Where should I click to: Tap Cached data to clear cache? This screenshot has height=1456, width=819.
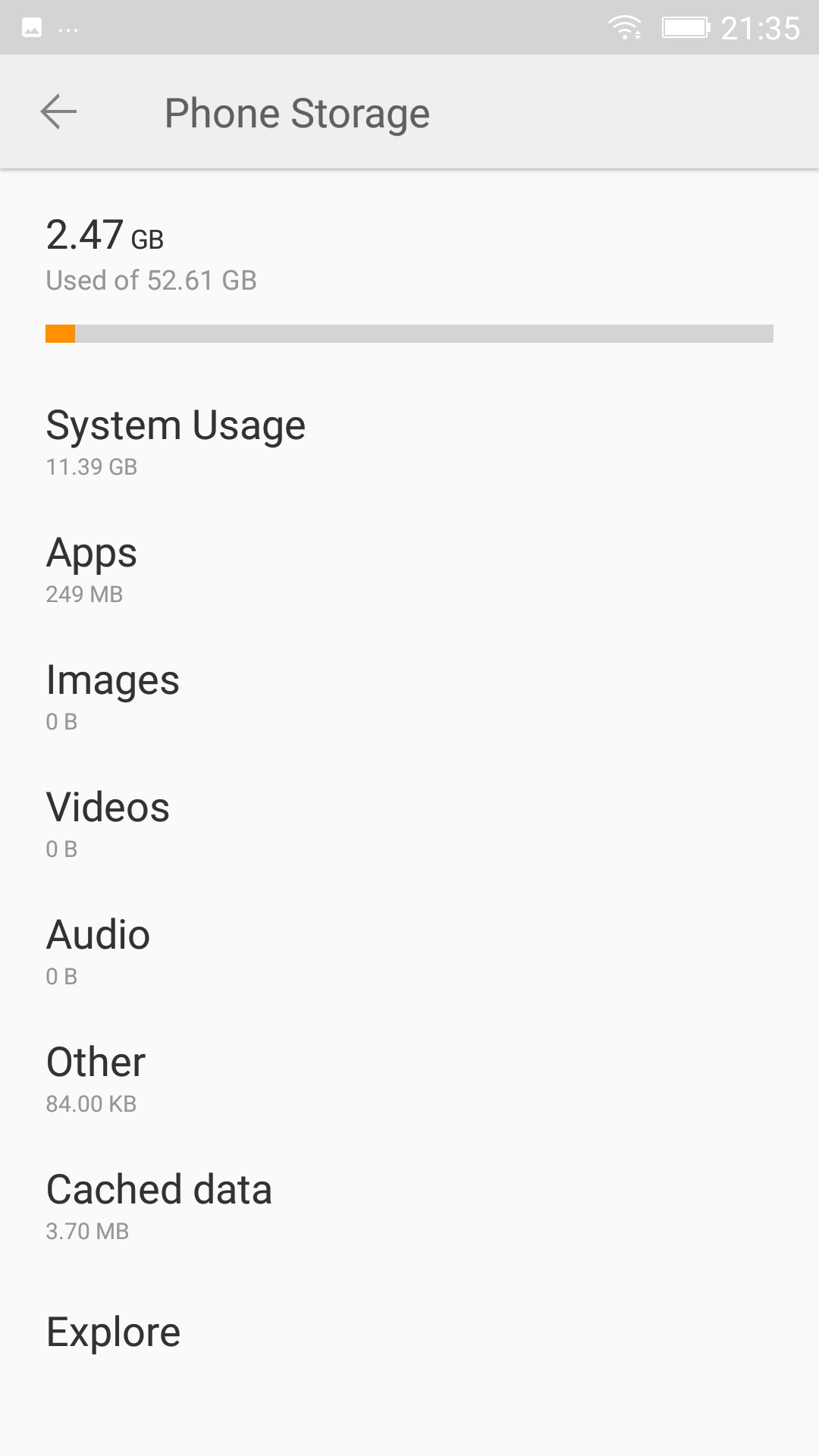tap(409, 1206)
